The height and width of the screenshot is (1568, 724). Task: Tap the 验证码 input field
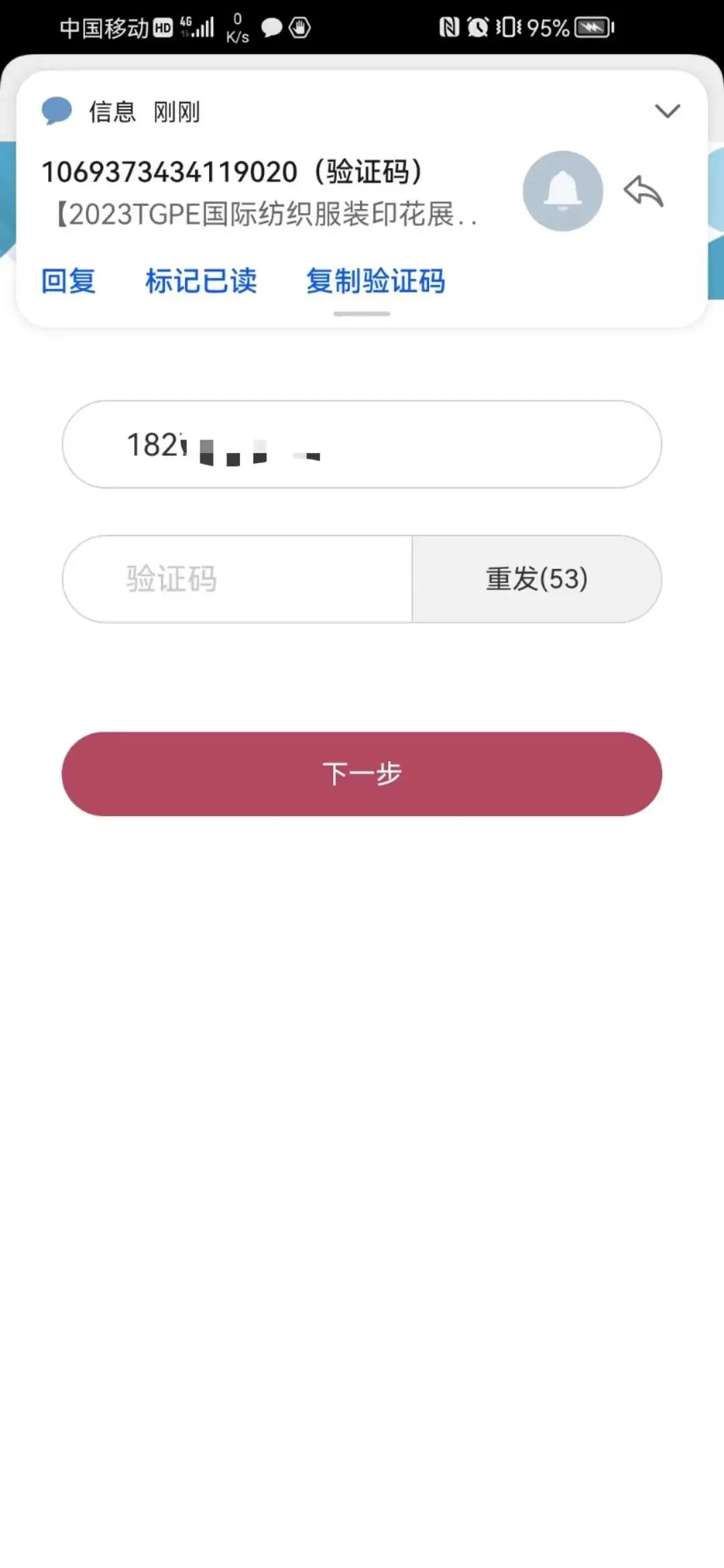click(x=237, y=579)
